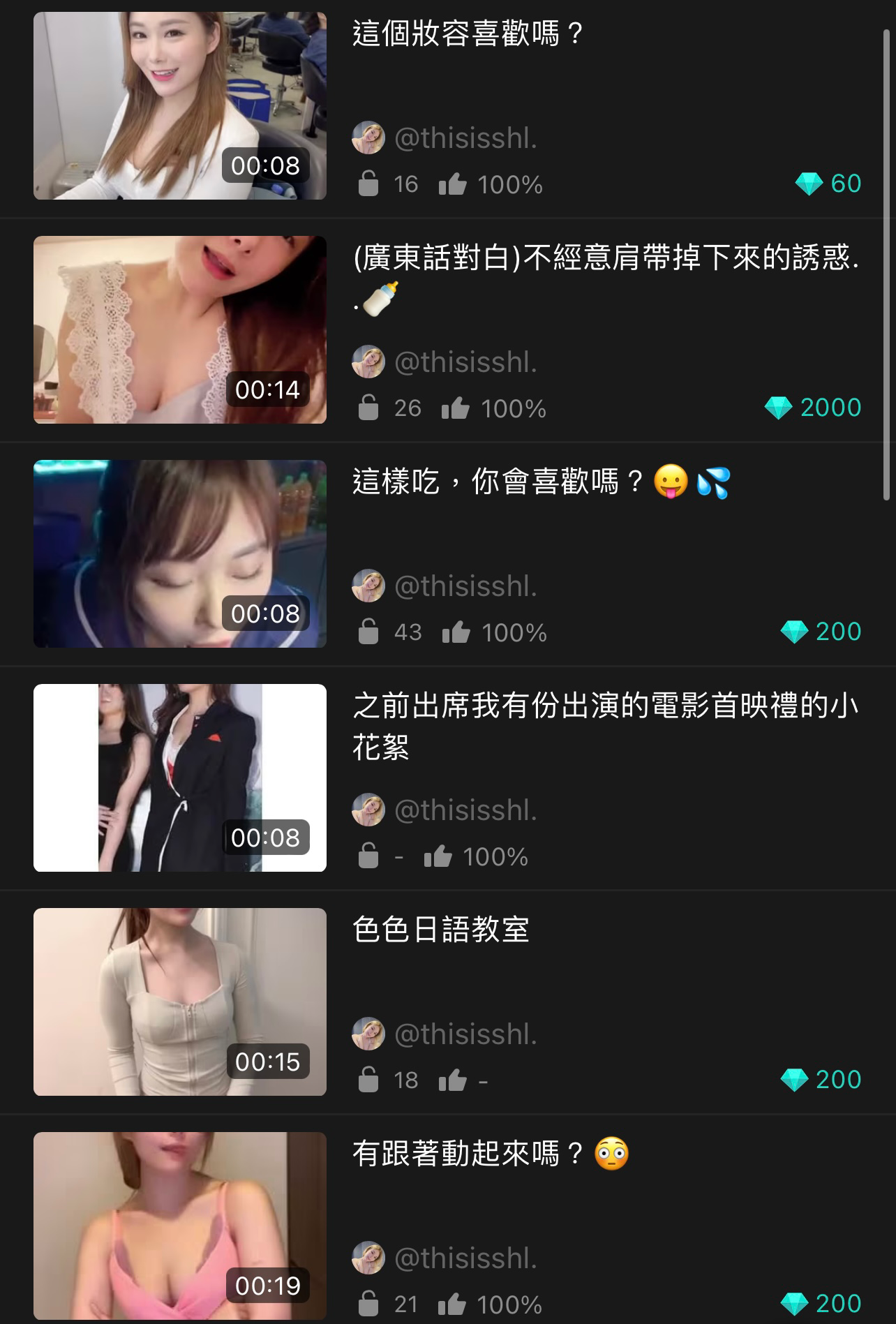Click @thisisshl avatar on the movie premiere post
Image resolution: width=896 pixels, height=1324 pixels.
point(370,808)
